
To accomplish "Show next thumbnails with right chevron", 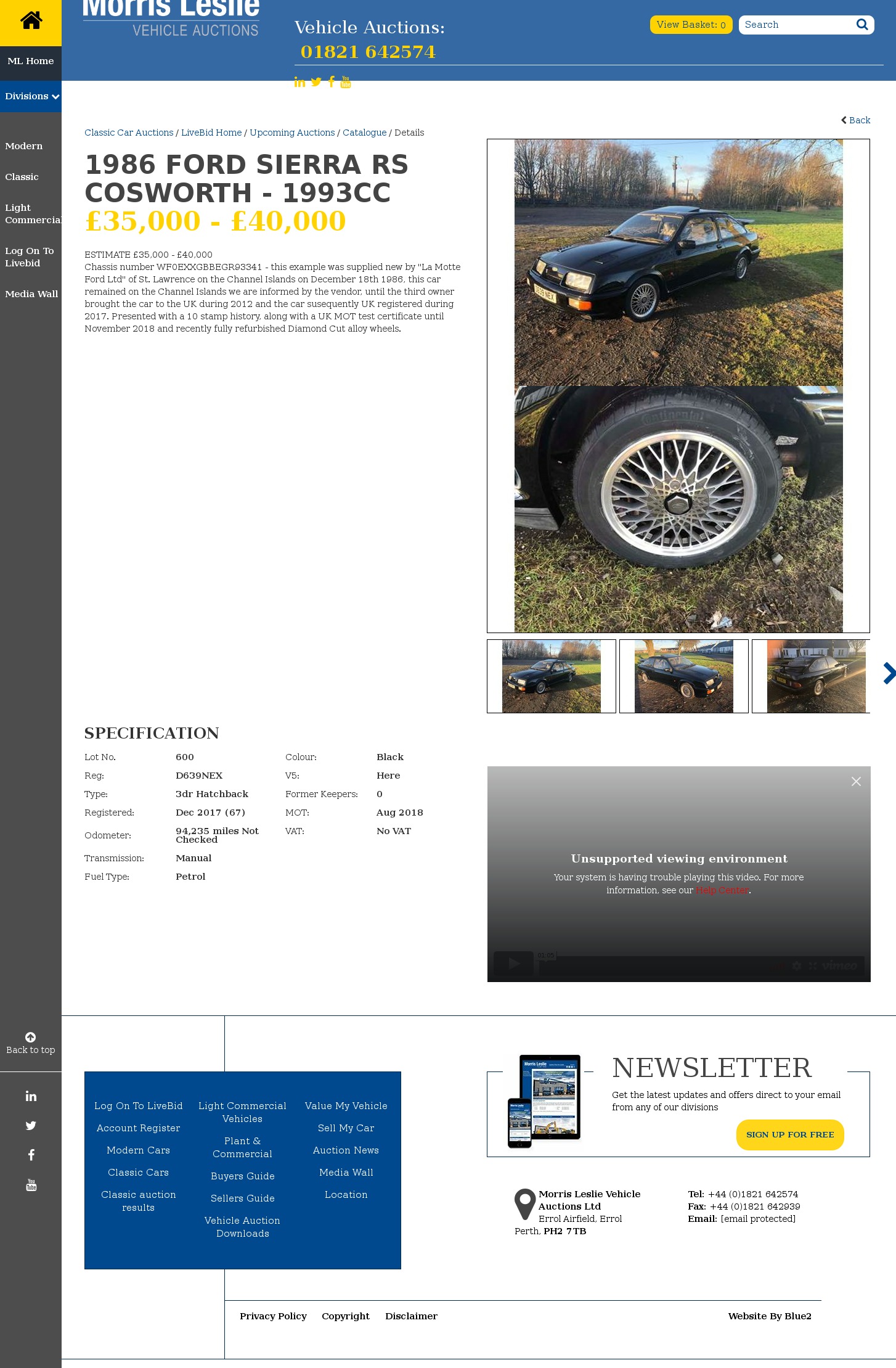I will click(888, 673).
